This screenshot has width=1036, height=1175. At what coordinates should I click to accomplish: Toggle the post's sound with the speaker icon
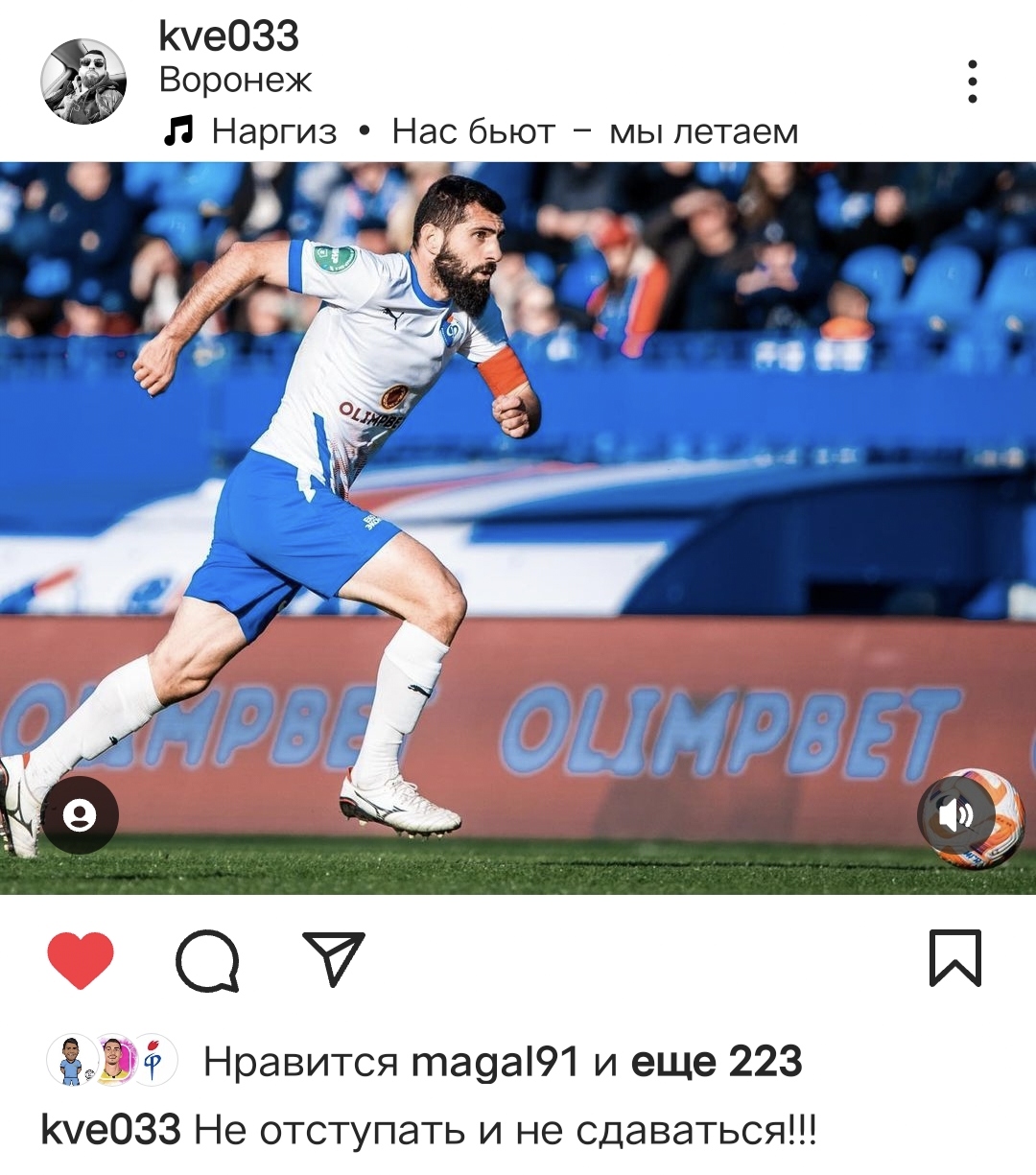(x=955, y=815)
